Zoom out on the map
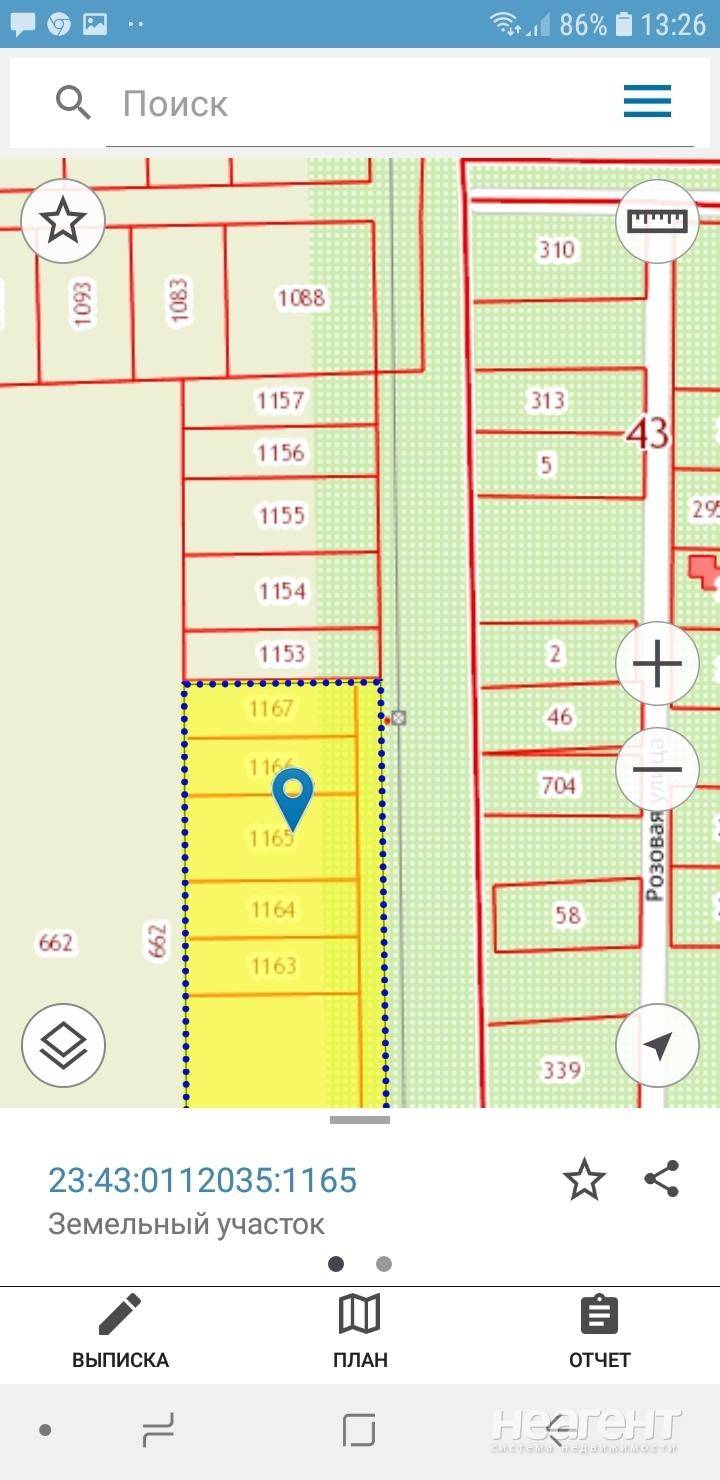 click(x=657, y=769)
